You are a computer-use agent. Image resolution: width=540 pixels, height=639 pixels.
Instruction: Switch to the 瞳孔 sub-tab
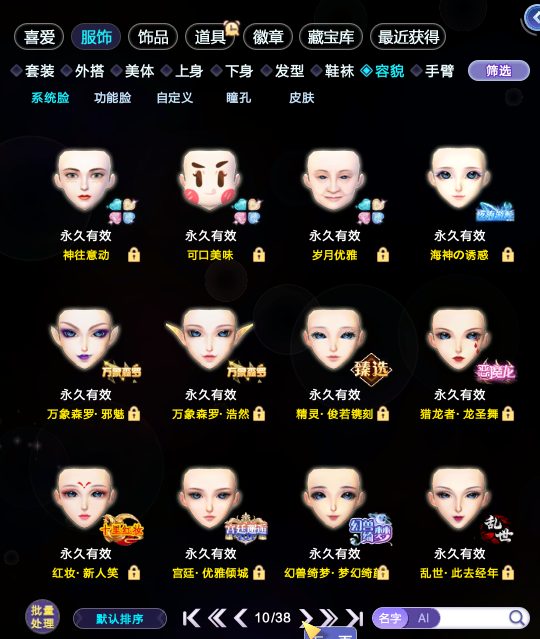[238, 98]
